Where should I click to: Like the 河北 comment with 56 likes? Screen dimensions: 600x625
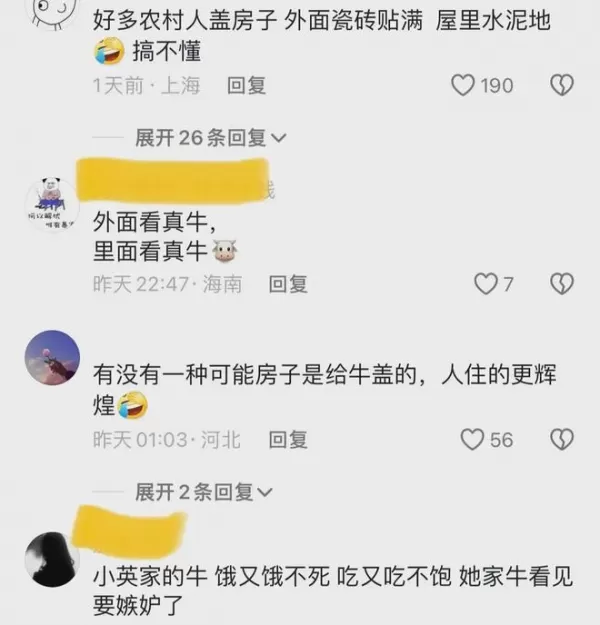pos(471,439)
